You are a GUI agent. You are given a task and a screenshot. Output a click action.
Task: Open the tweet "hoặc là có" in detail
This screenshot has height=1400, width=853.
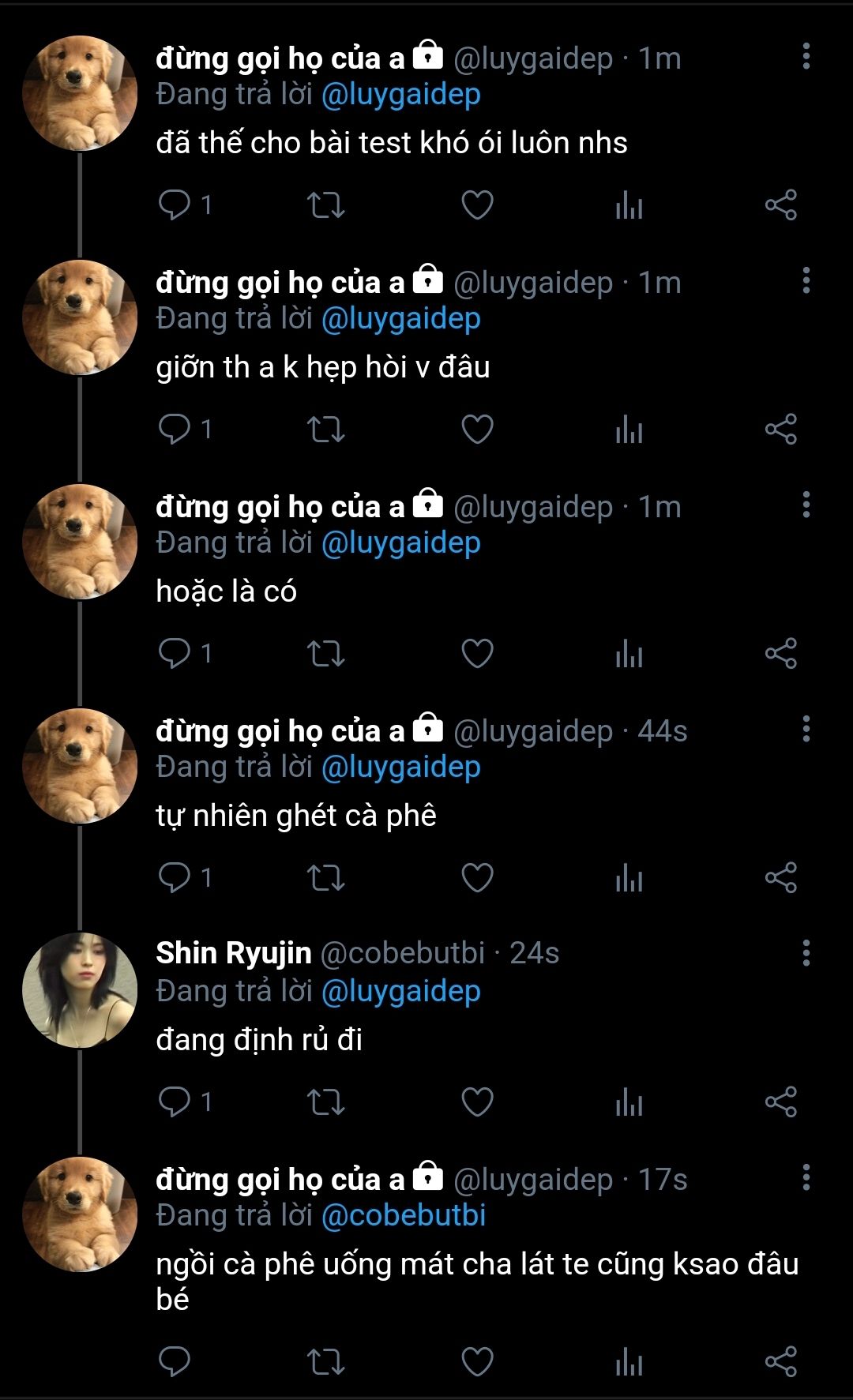[x=226, y=591]
